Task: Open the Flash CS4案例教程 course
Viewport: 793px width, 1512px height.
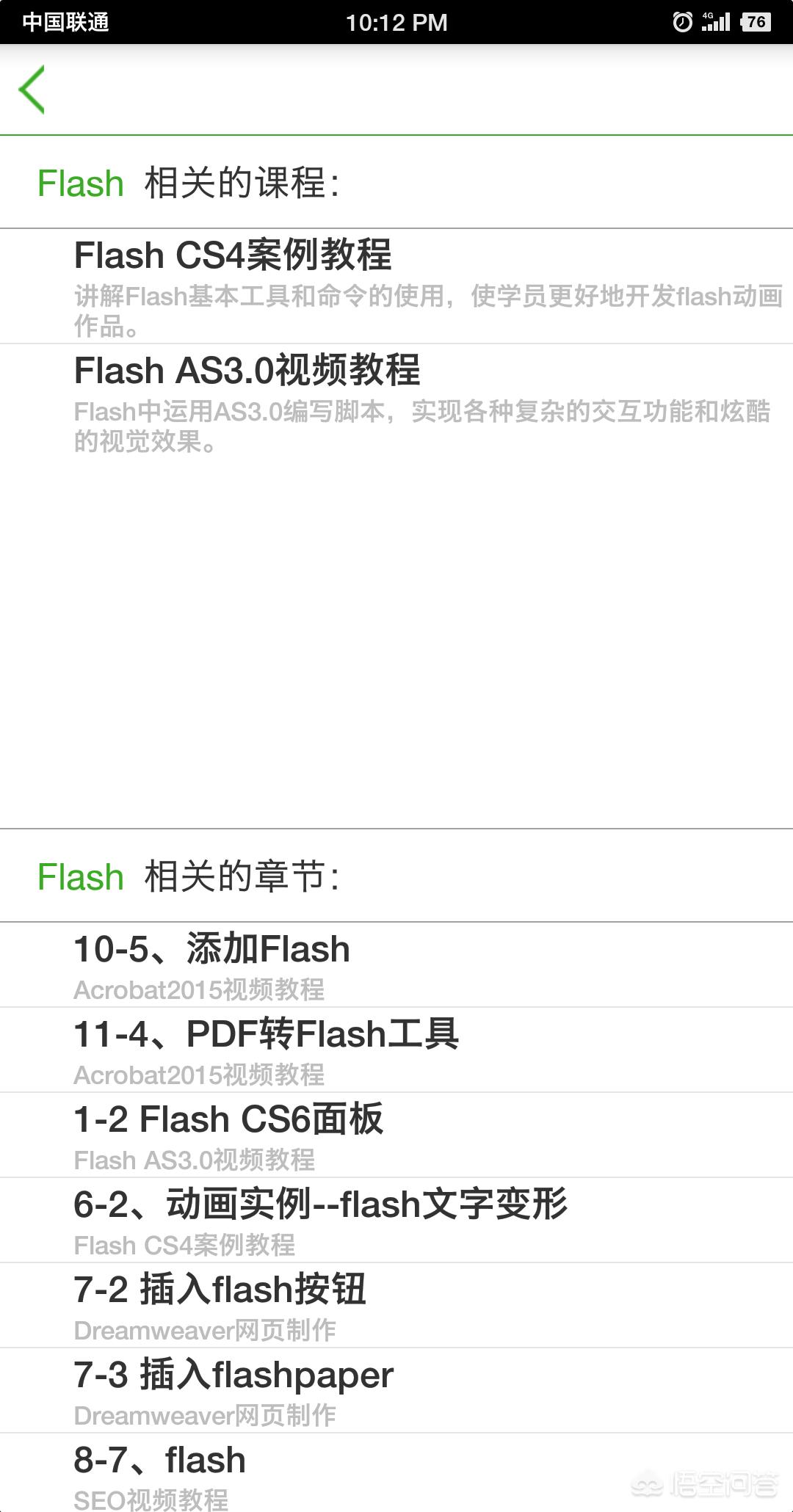Action: (x=396, y=286)
